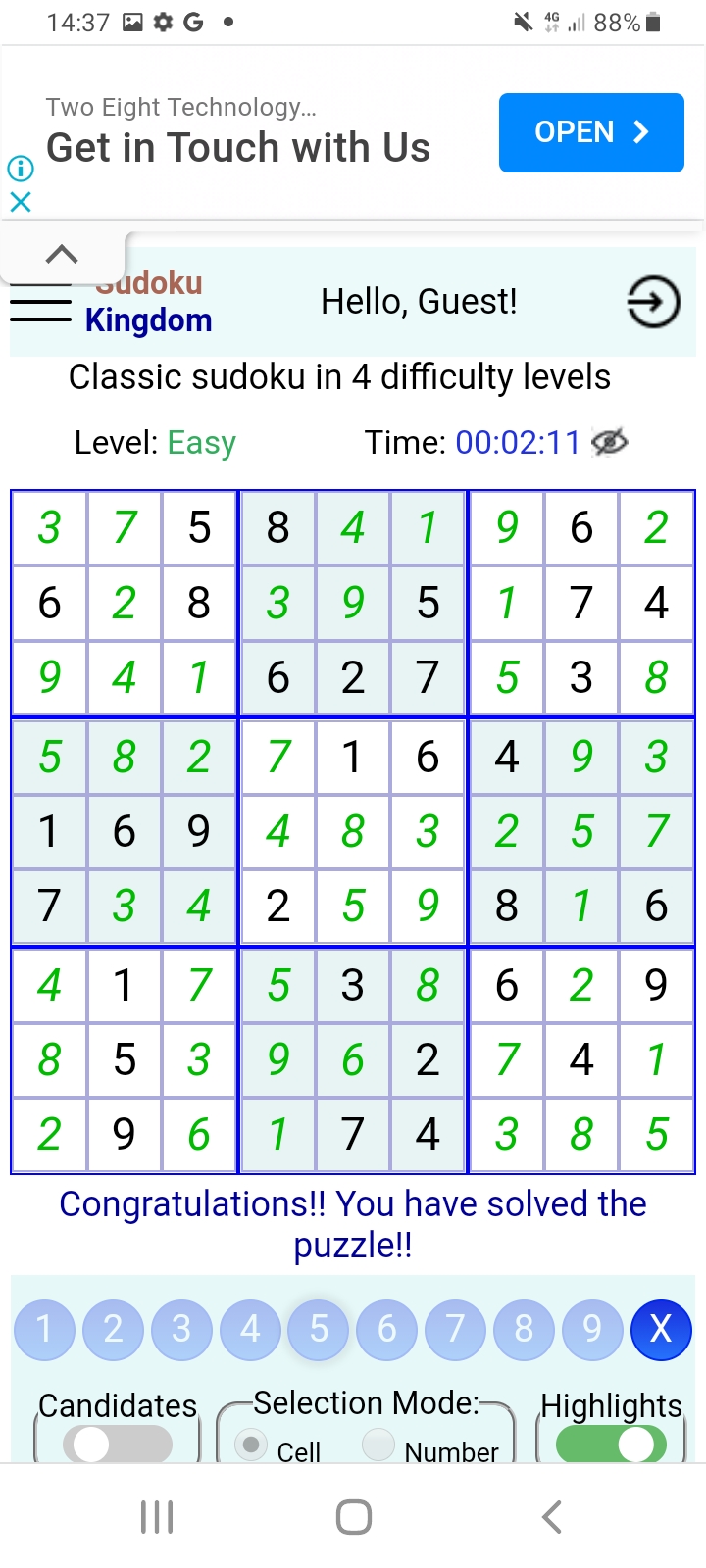The width and height of the screenshot is (706, 1568).
Task: Select number 1 on the number pad
Action: (x=44, y=1330)
